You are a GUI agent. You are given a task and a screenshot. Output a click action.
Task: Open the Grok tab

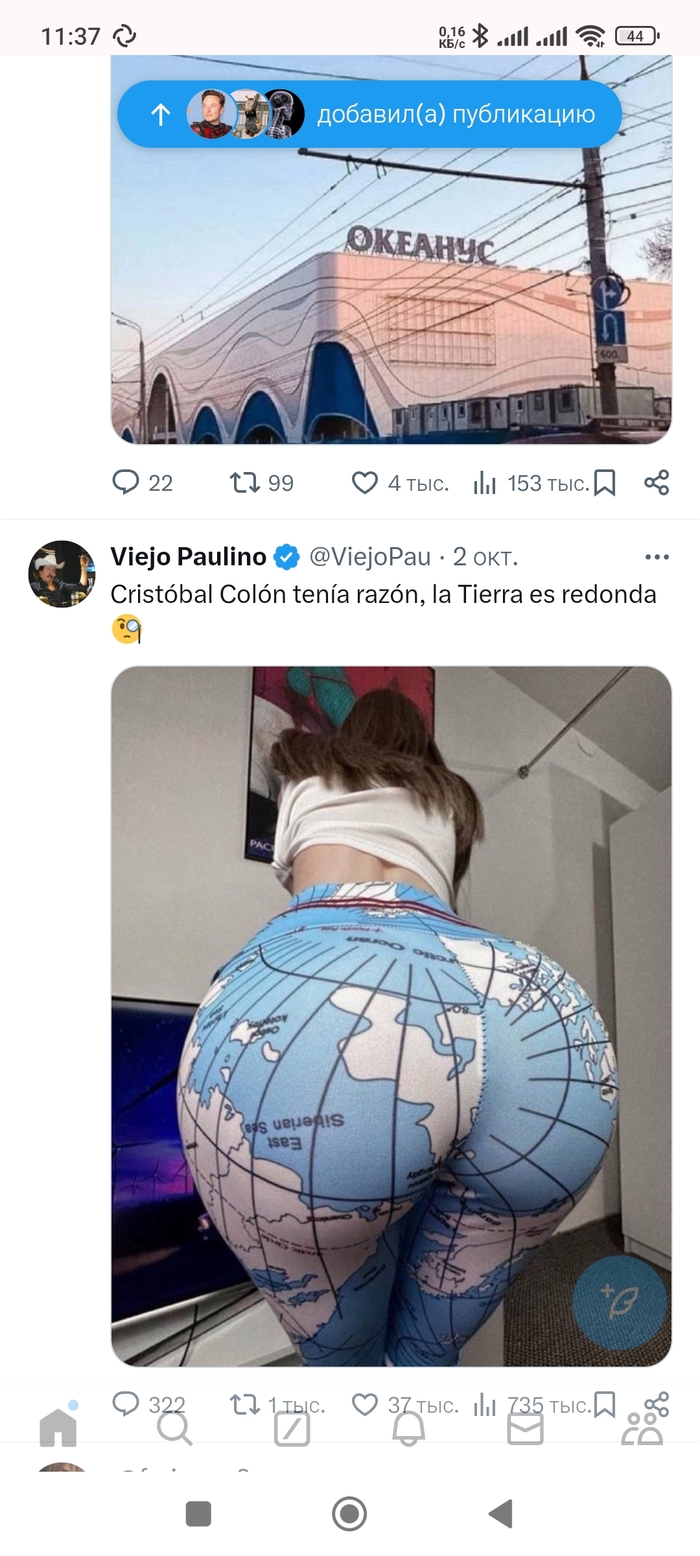point(292,1429)
